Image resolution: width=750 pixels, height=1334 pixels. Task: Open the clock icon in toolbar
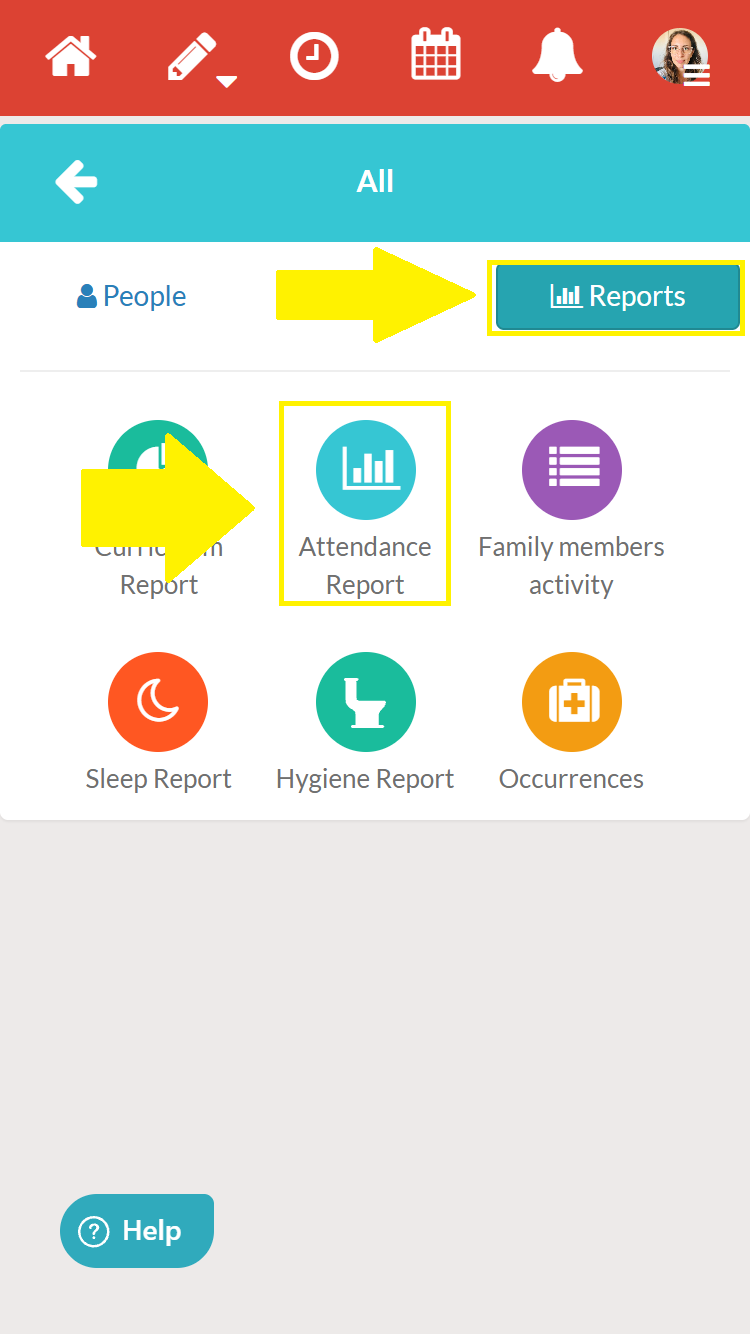point(314,56)
